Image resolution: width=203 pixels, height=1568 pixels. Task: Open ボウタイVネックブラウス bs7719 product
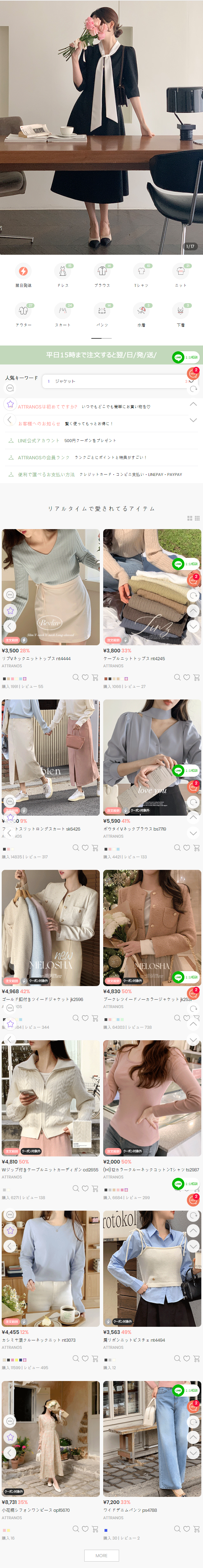pyautogui.click(x=134, y=829)
